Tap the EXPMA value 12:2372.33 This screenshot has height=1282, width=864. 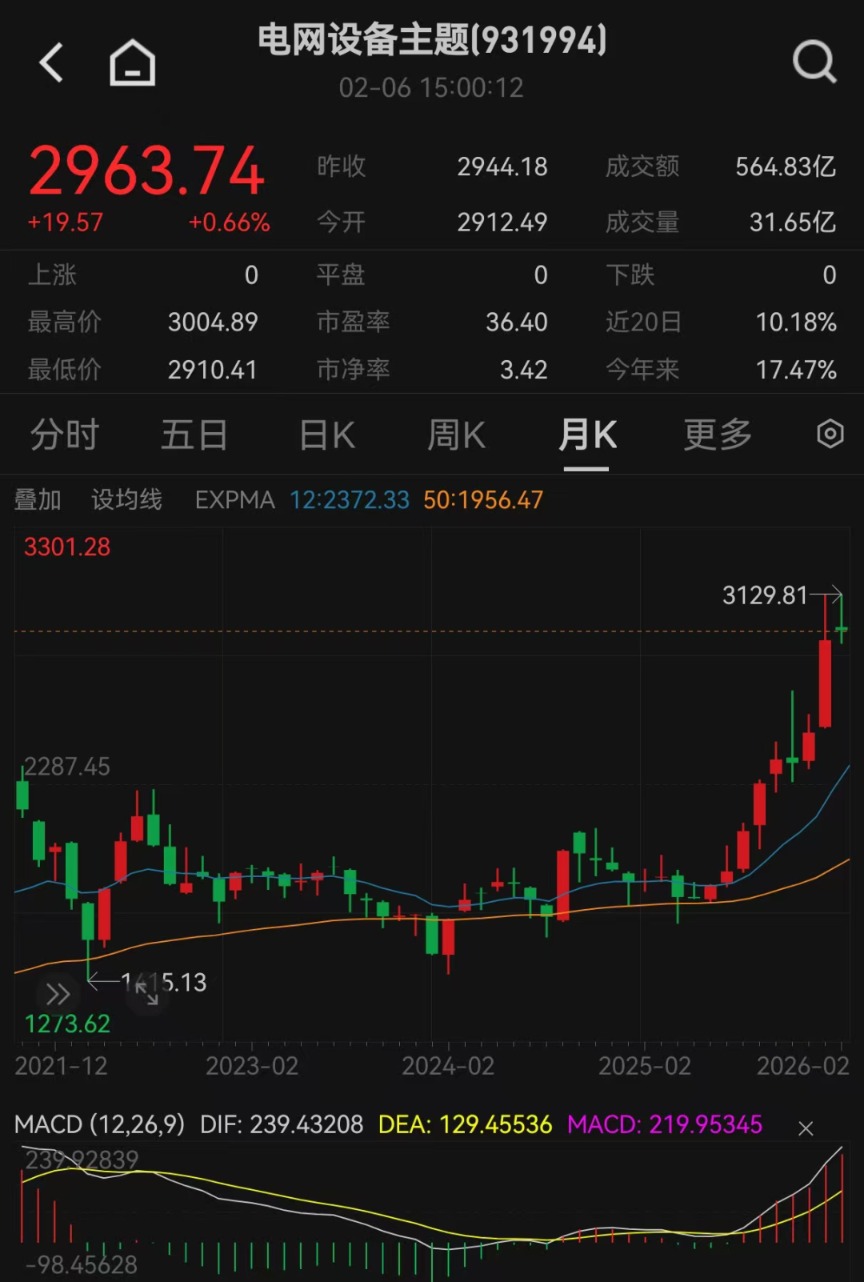point(349,500)
